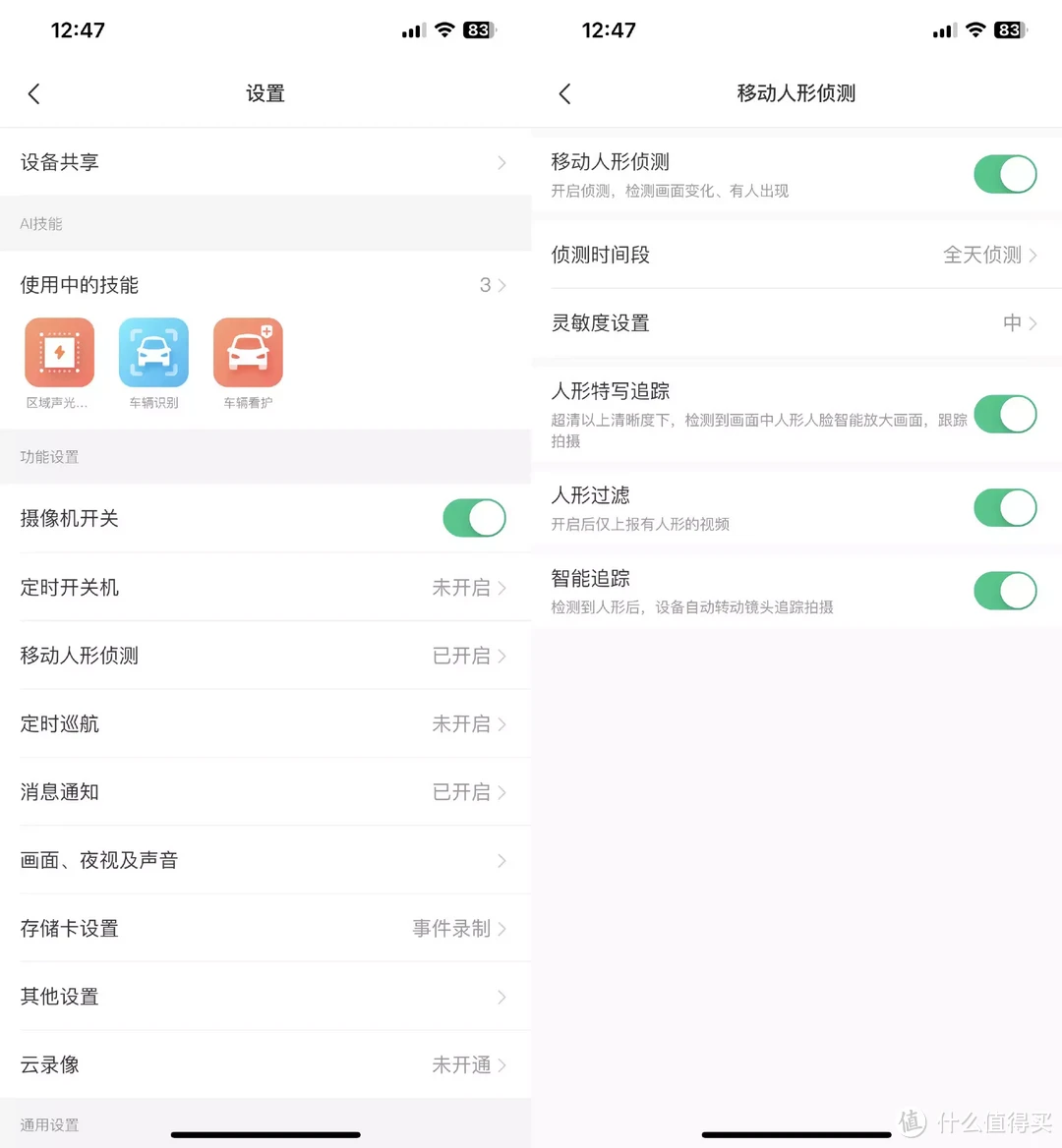Viewport: 1062px width, 1148px height.
Task: Open the 车辆看护 skill
Action: [x=248, y=353]
